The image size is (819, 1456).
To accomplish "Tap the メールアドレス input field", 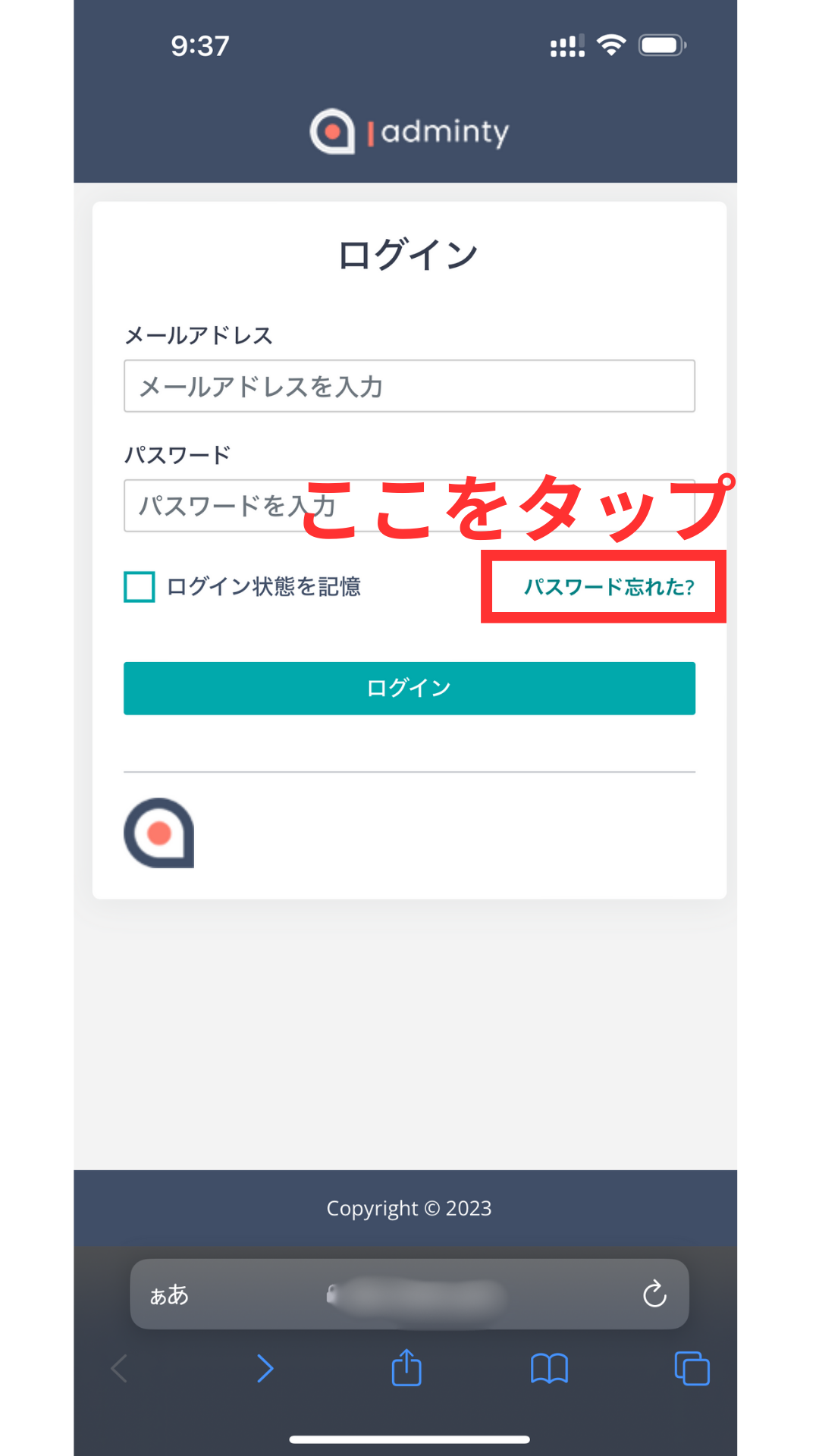I will 409,386.
